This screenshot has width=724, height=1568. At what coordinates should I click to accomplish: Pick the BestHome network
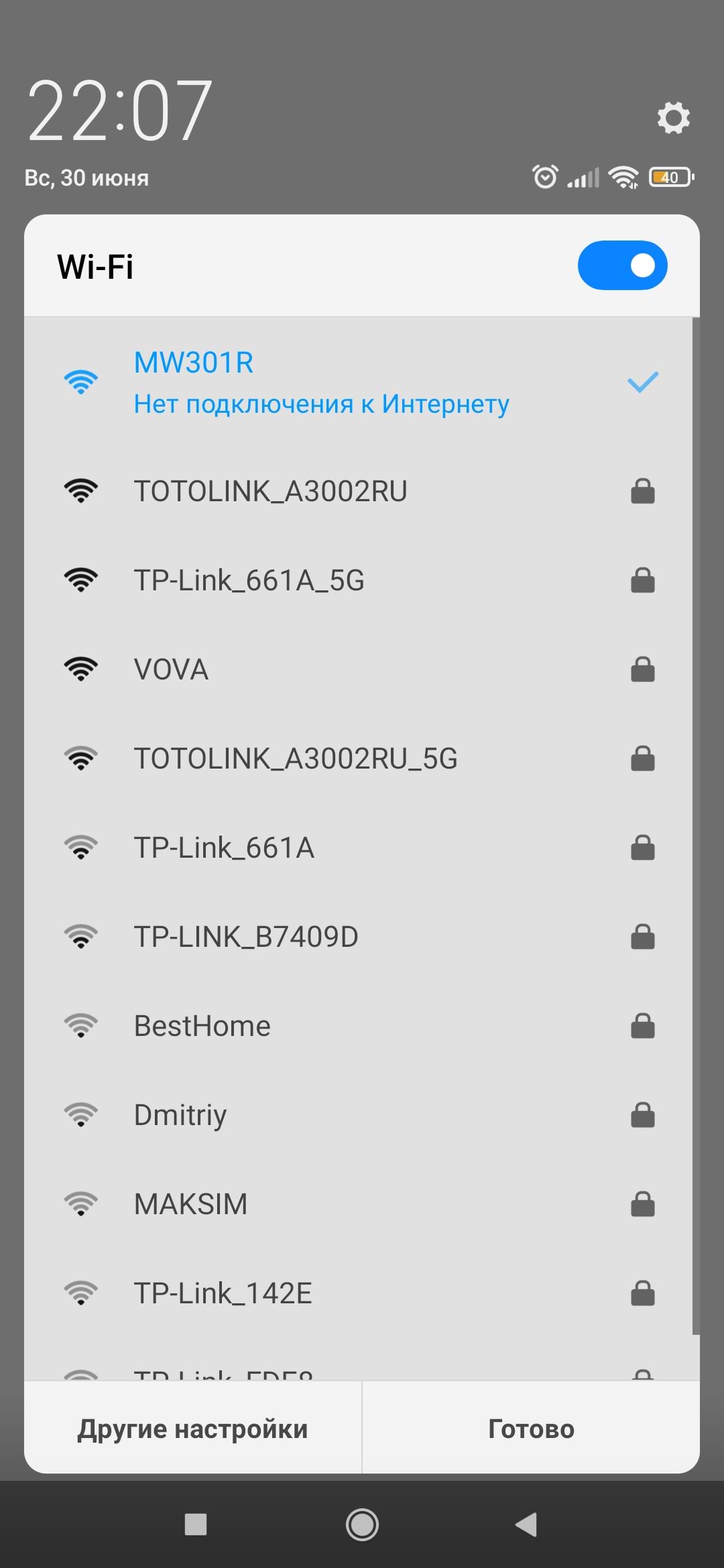202,1026
